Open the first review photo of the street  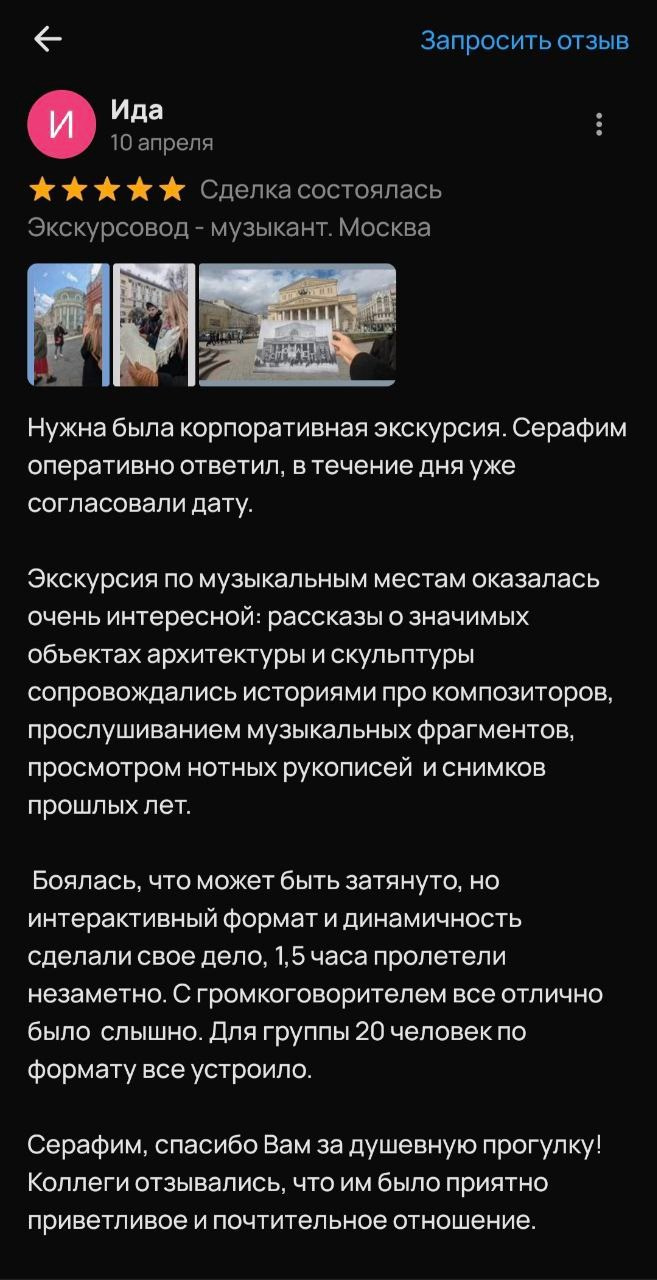[x=67, y=324]
